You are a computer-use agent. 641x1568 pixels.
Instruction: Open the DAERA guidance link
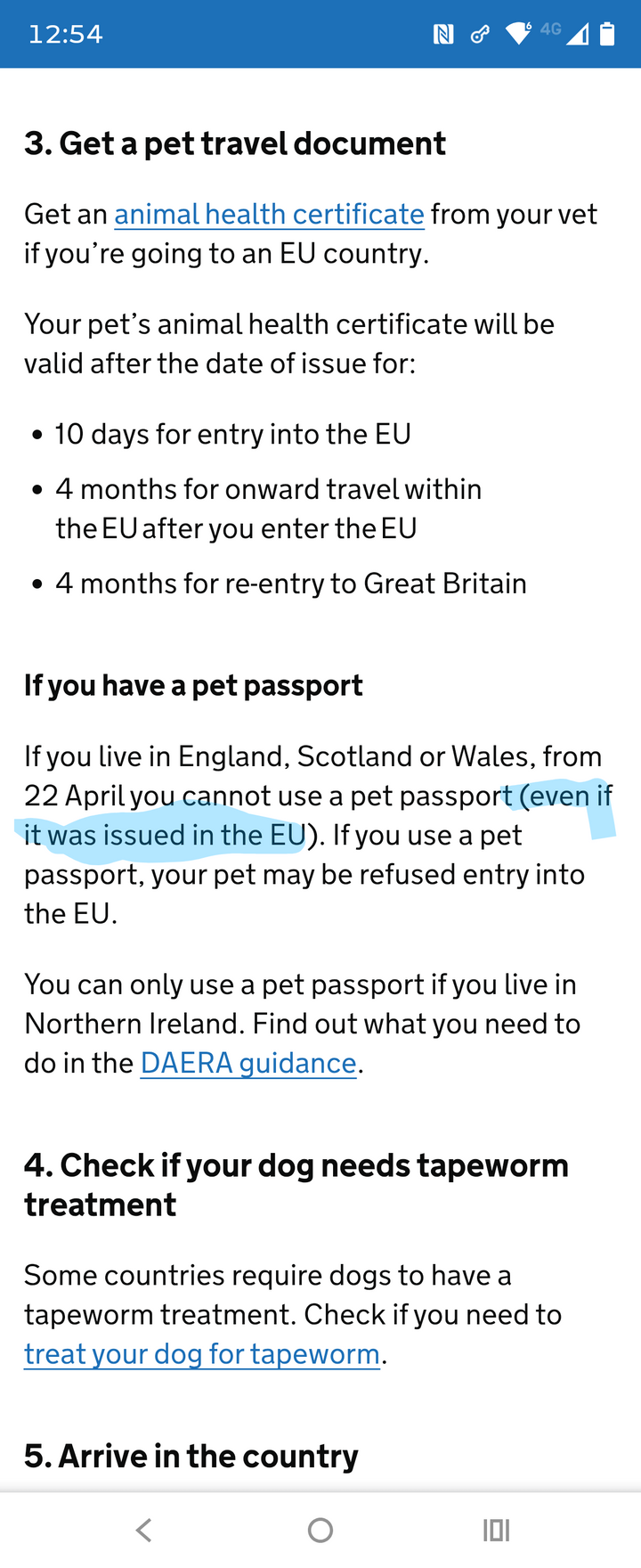[x=248, y=1064]
